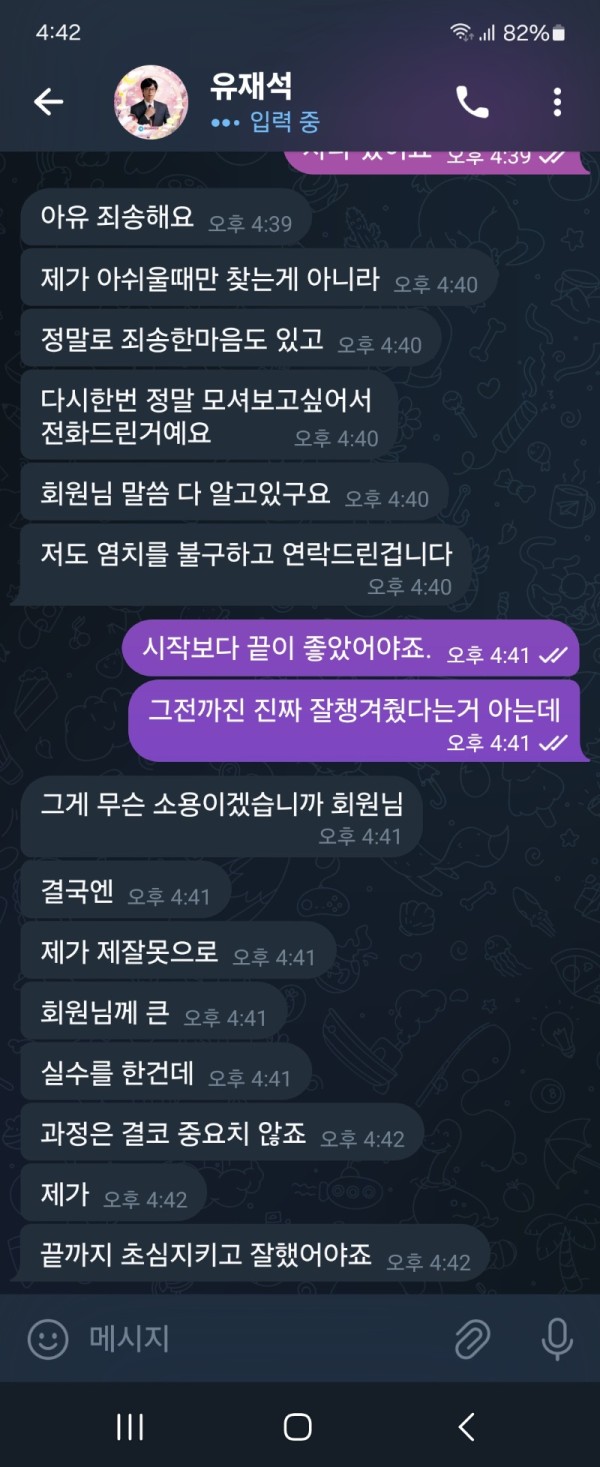This screenshot has height=1467, width=600.
Task: Tap the microphone to record voice
Action: point(555,1339)
